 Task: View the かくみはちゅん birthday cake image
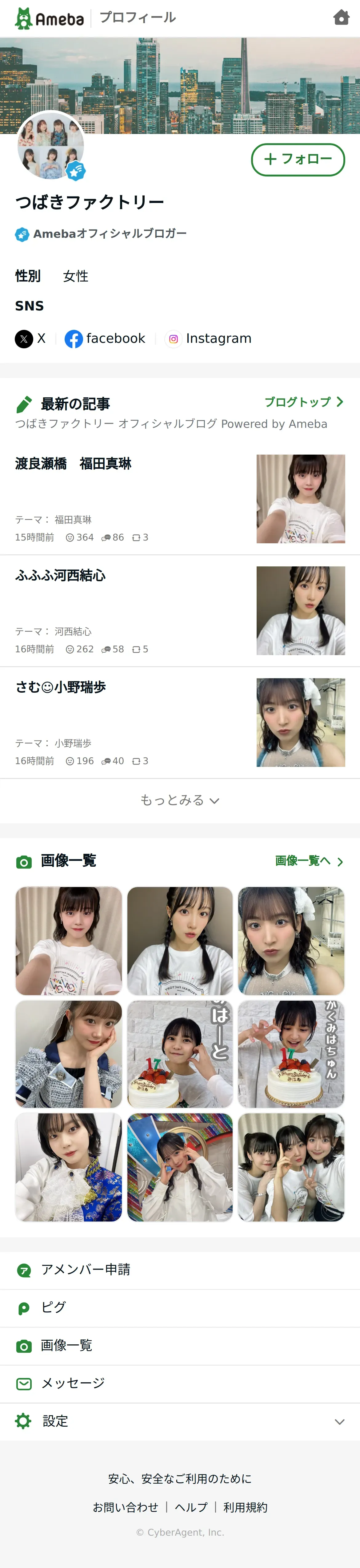291,1054
